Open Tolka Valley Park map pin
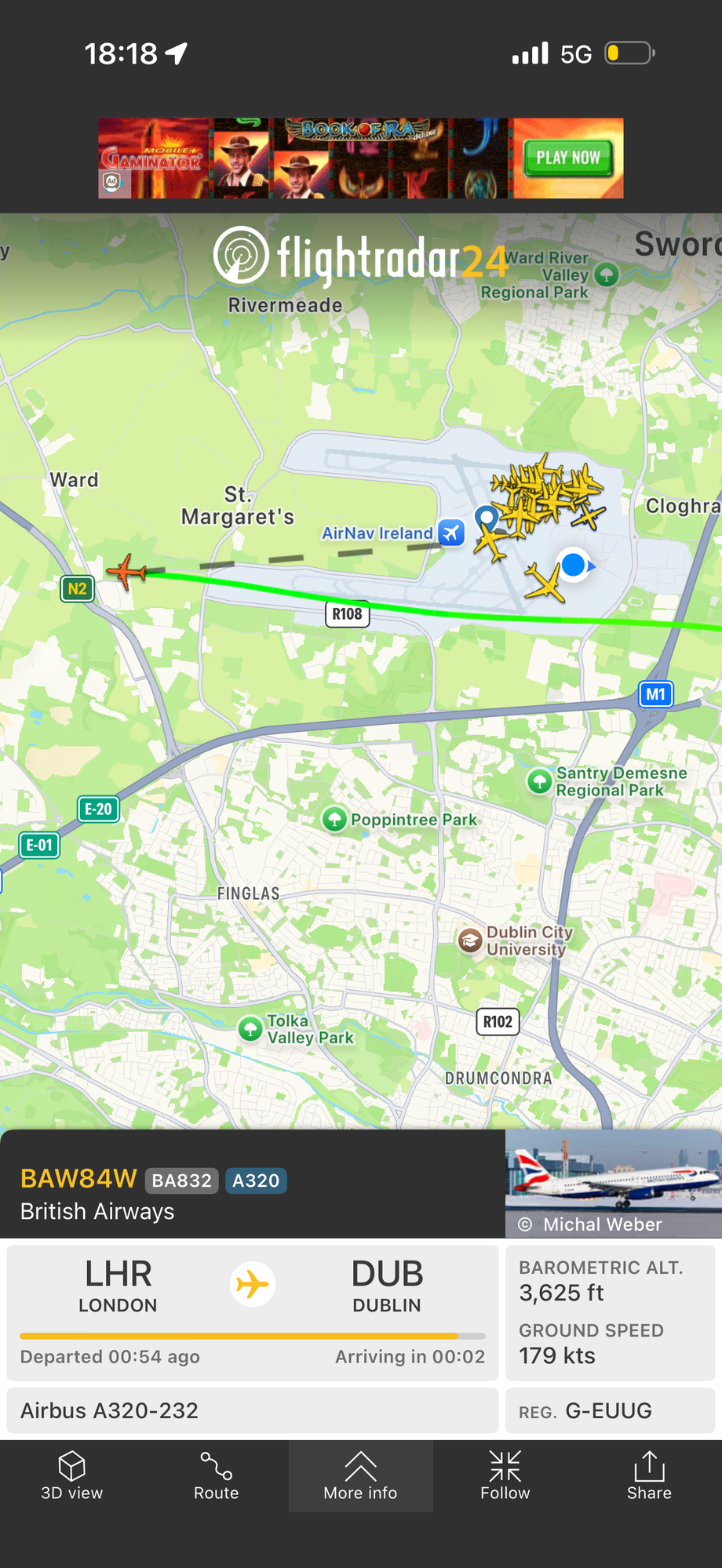 (250, 1028)
